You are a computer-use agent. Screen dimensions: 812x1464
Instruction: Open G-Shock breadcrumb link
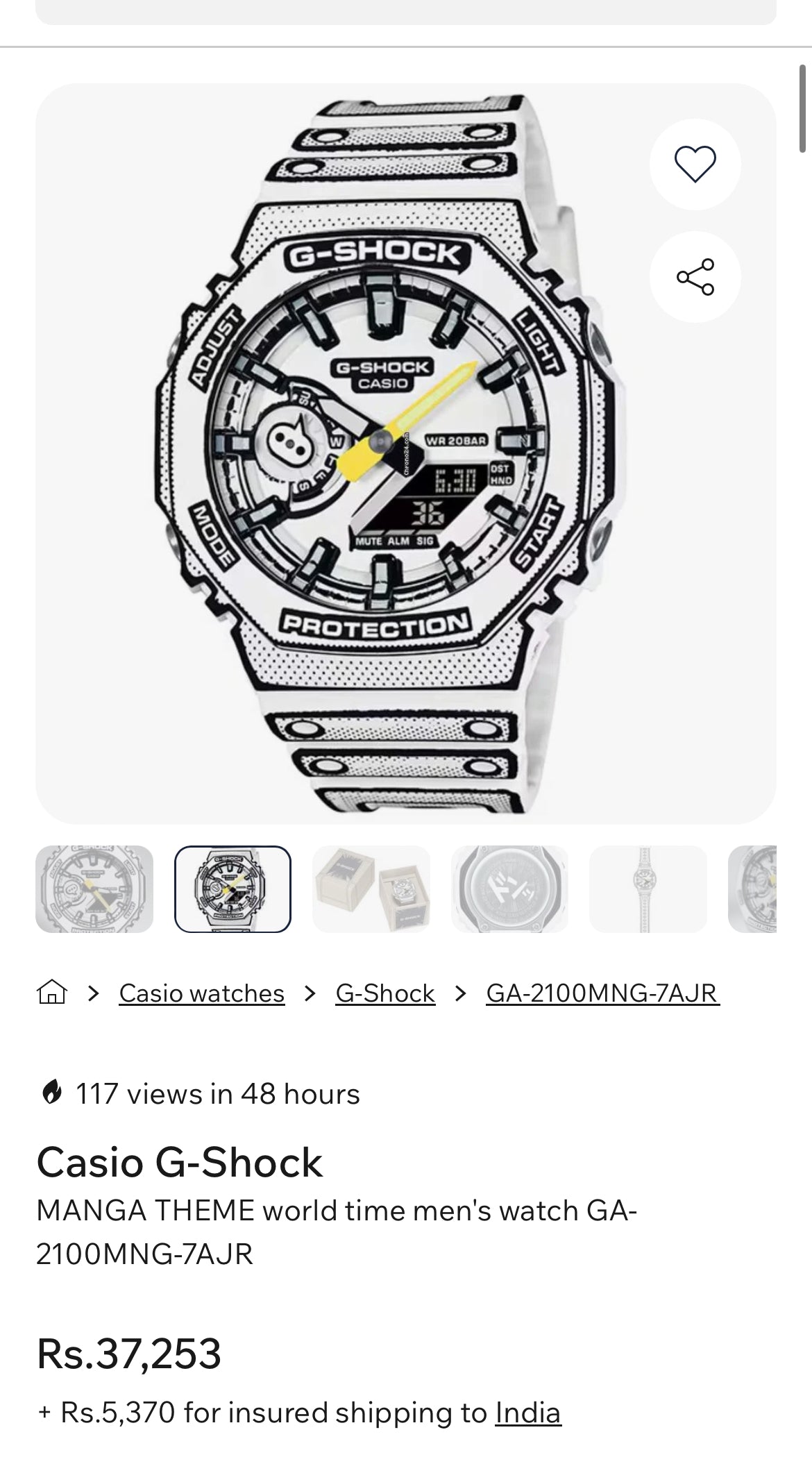pyautogui.click(x=385, y=993)
